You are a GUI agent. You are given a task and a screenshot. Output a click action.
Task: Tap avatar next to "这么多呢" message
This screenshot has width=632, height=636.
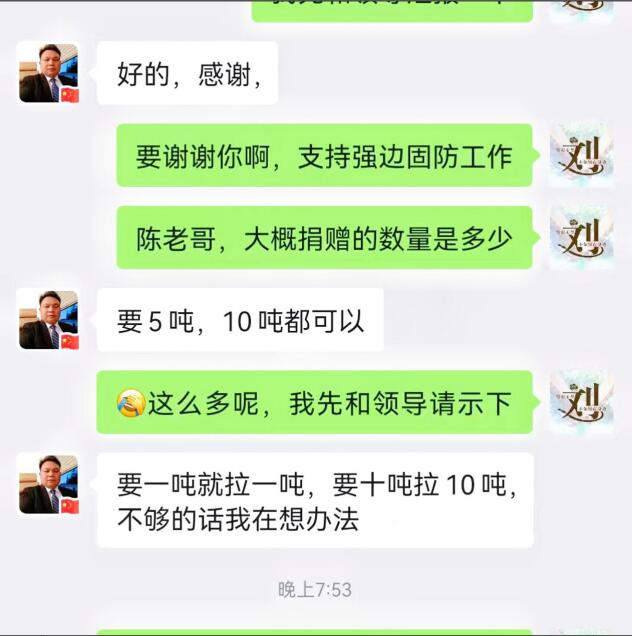click(581, 402)
